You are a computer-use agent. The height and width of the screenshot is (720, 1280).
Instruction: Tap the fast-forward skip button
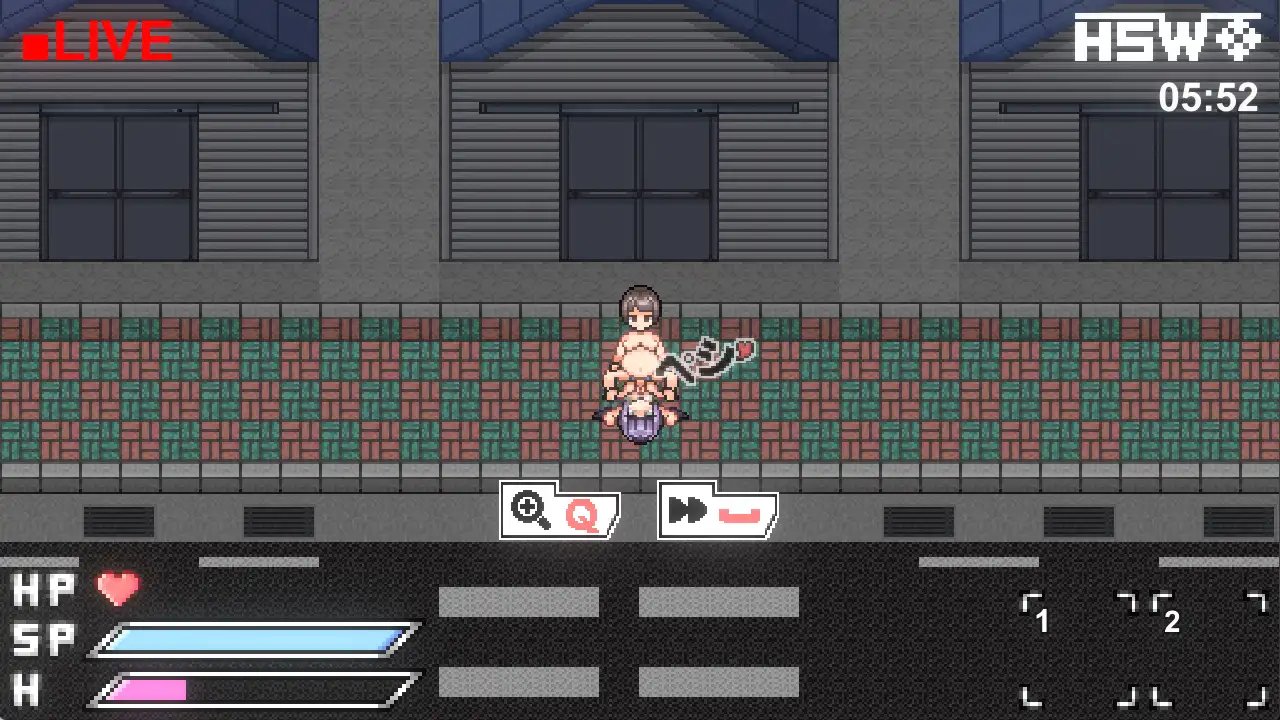click(717, 511)
